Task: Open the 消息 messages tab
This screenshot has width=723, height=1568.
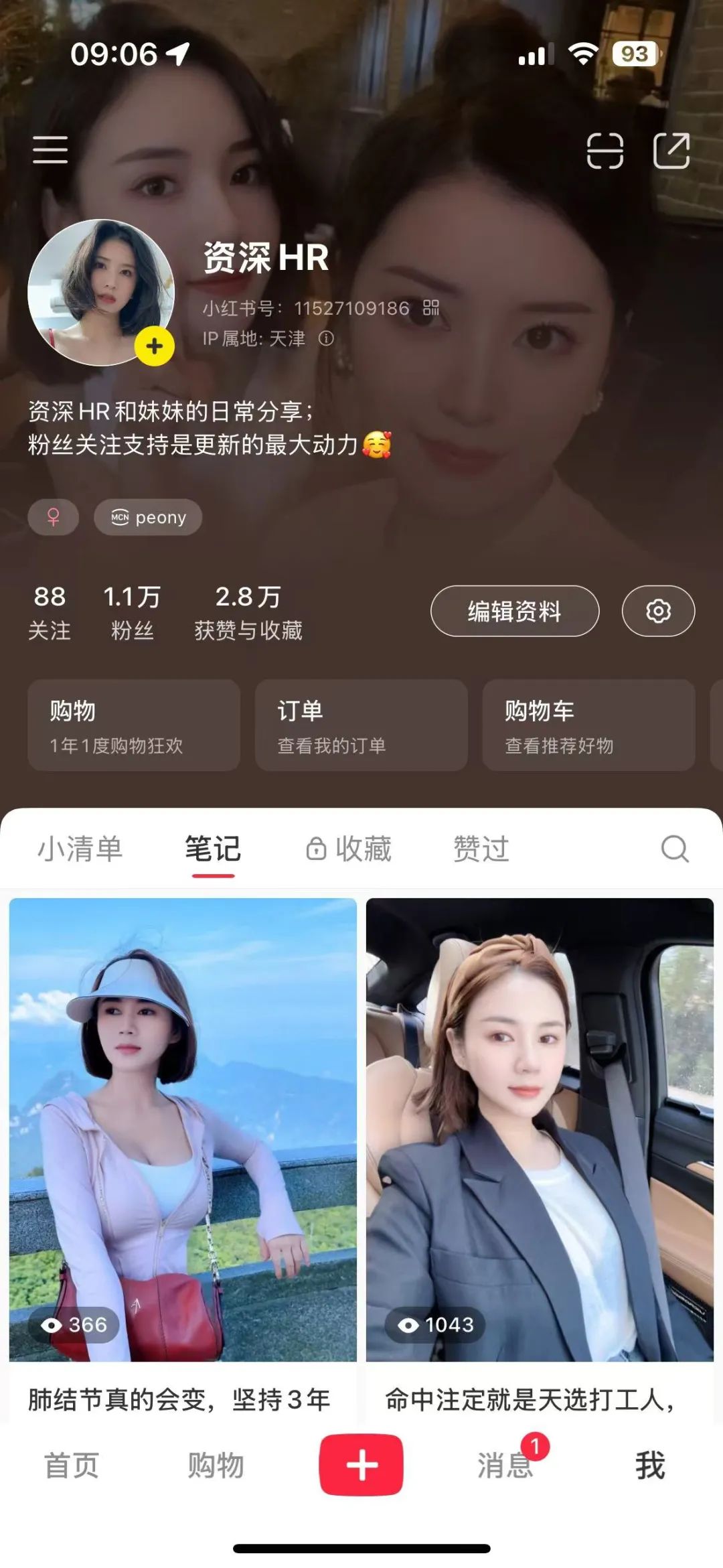Action: 505,1465
